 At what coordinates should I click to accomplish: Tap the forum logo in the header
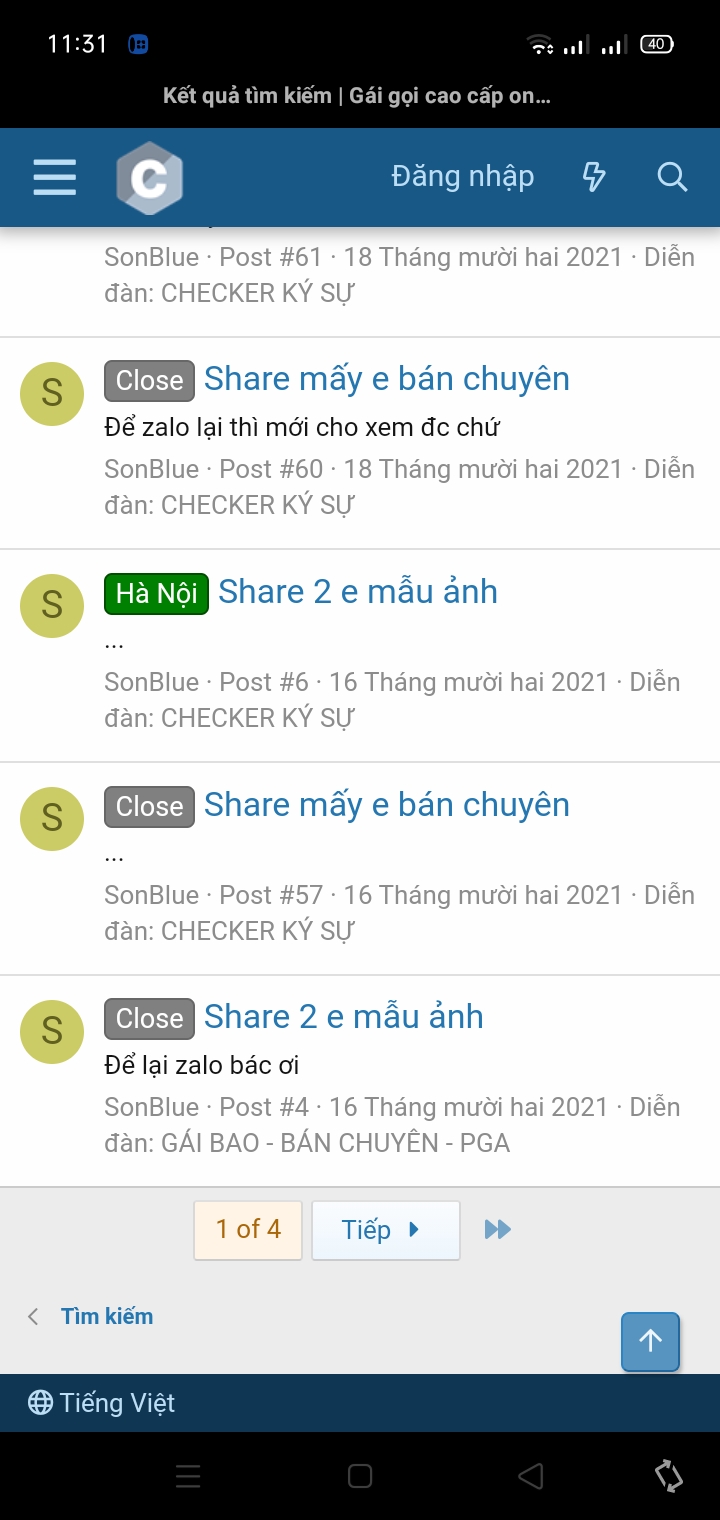tap(149, 178)
